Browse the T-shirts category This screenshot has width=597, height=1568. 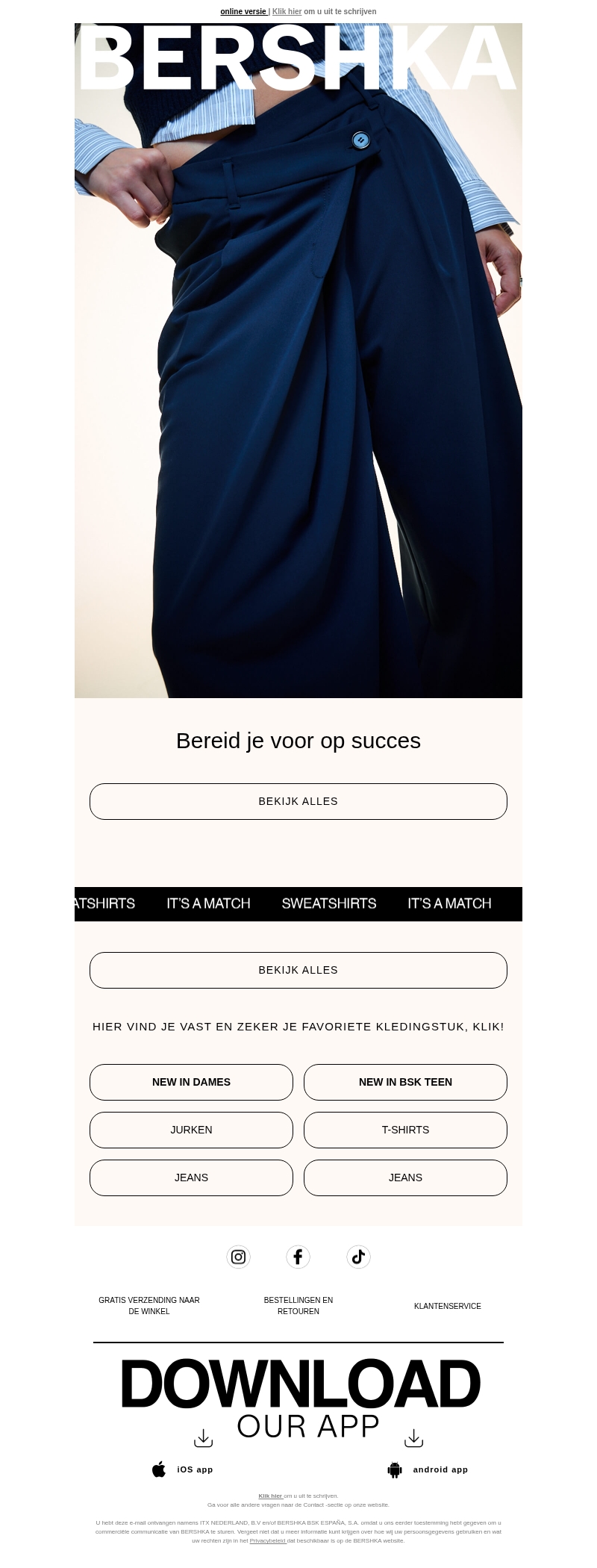click(x=405, y=1130)
